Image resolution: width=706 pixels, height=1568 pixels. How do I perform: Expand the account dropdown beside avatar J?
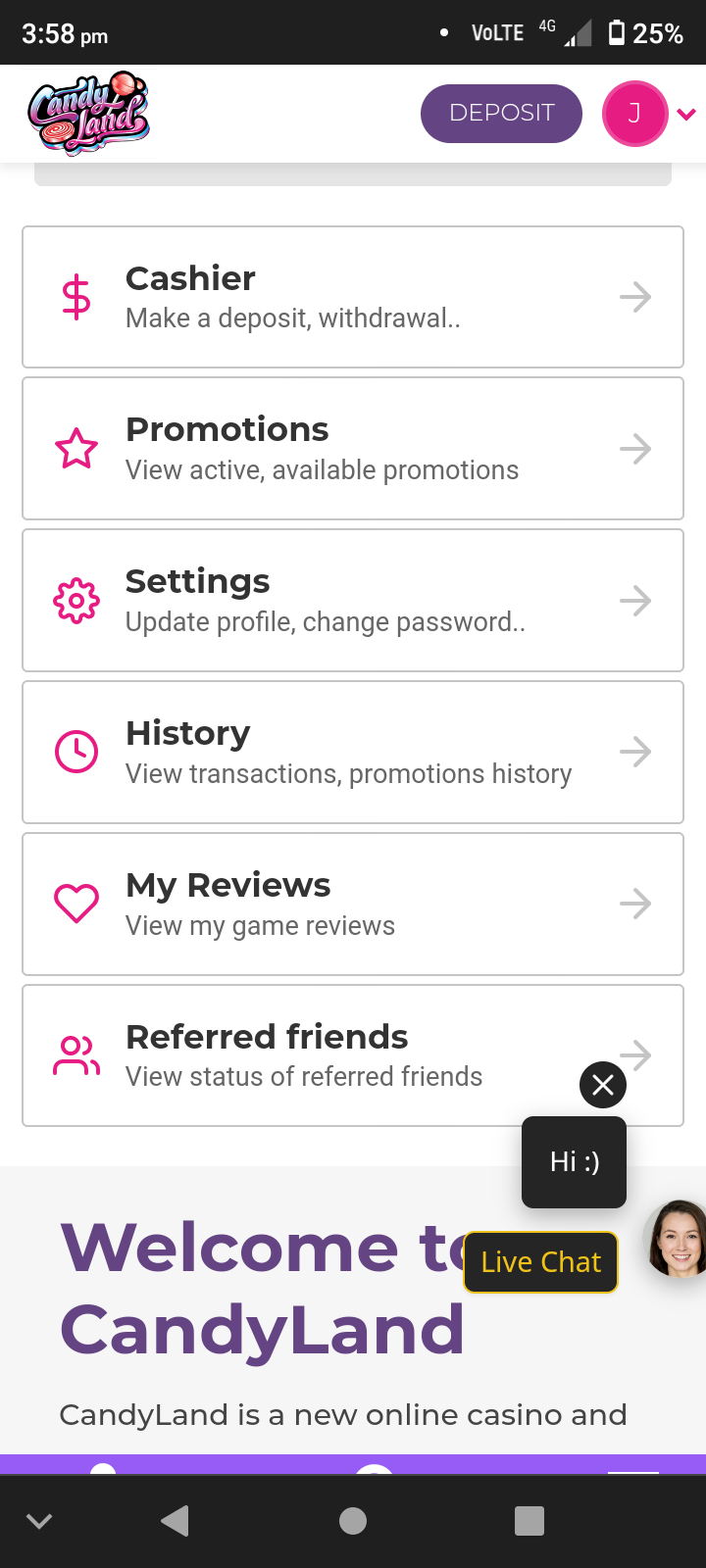[686, 115]
